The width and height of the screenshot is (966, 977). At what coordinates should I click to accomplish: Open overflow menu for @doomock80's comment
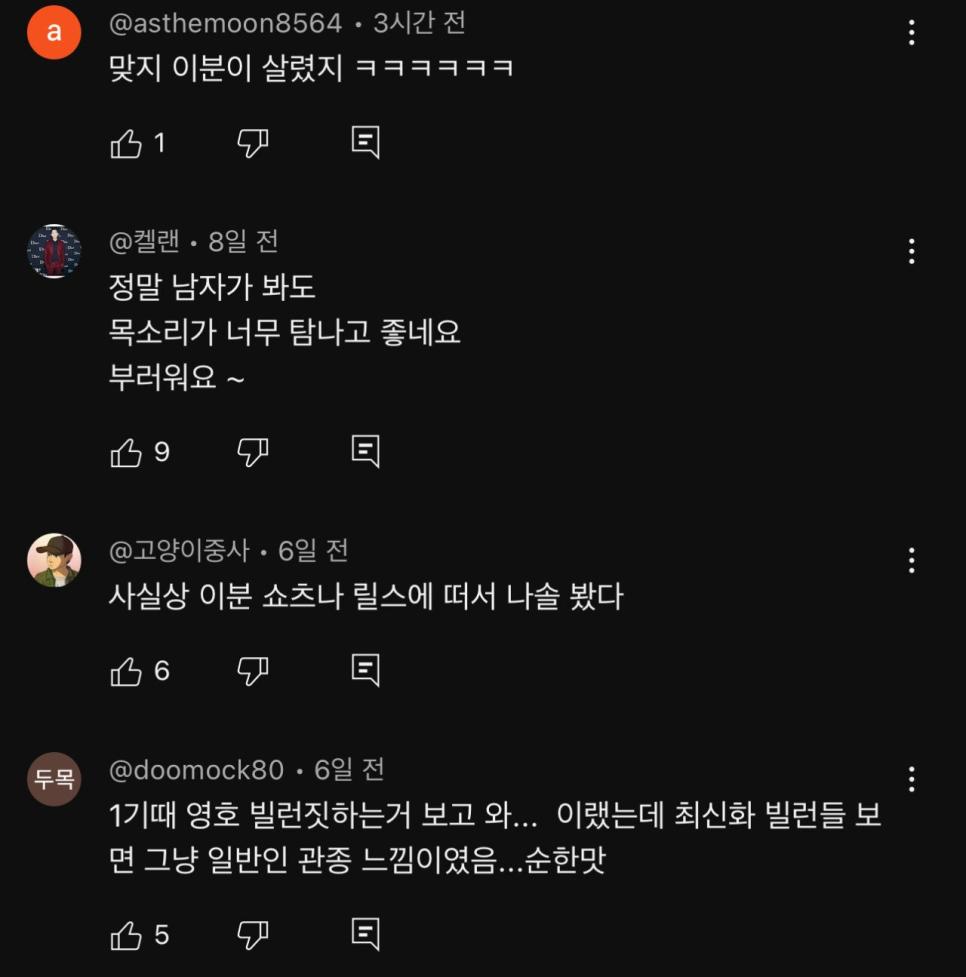click(x=911, y=779)
